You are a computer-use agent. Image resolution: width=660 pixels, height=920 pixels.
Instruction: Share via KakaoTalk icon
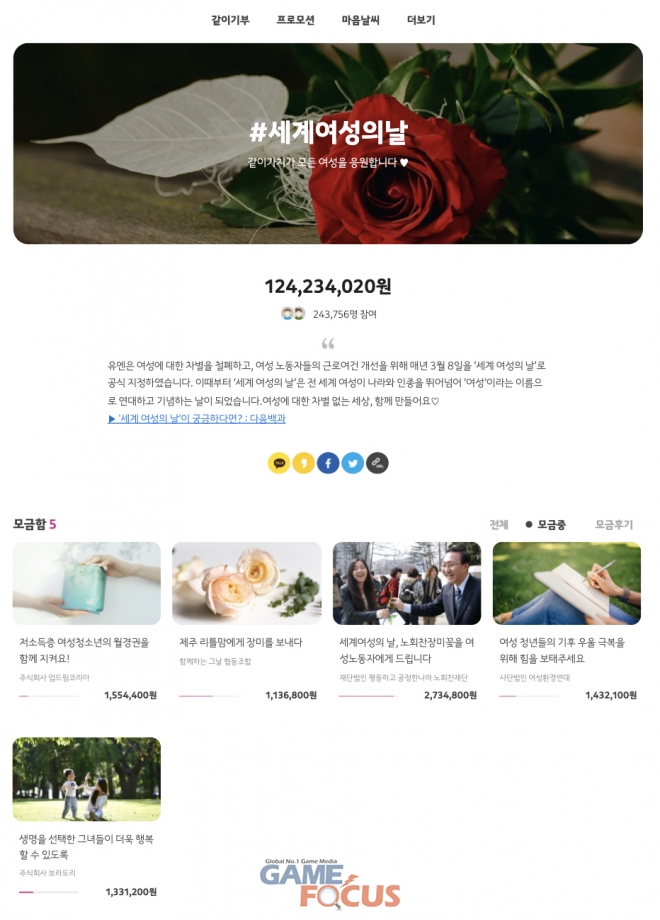[x=279, y=463]
